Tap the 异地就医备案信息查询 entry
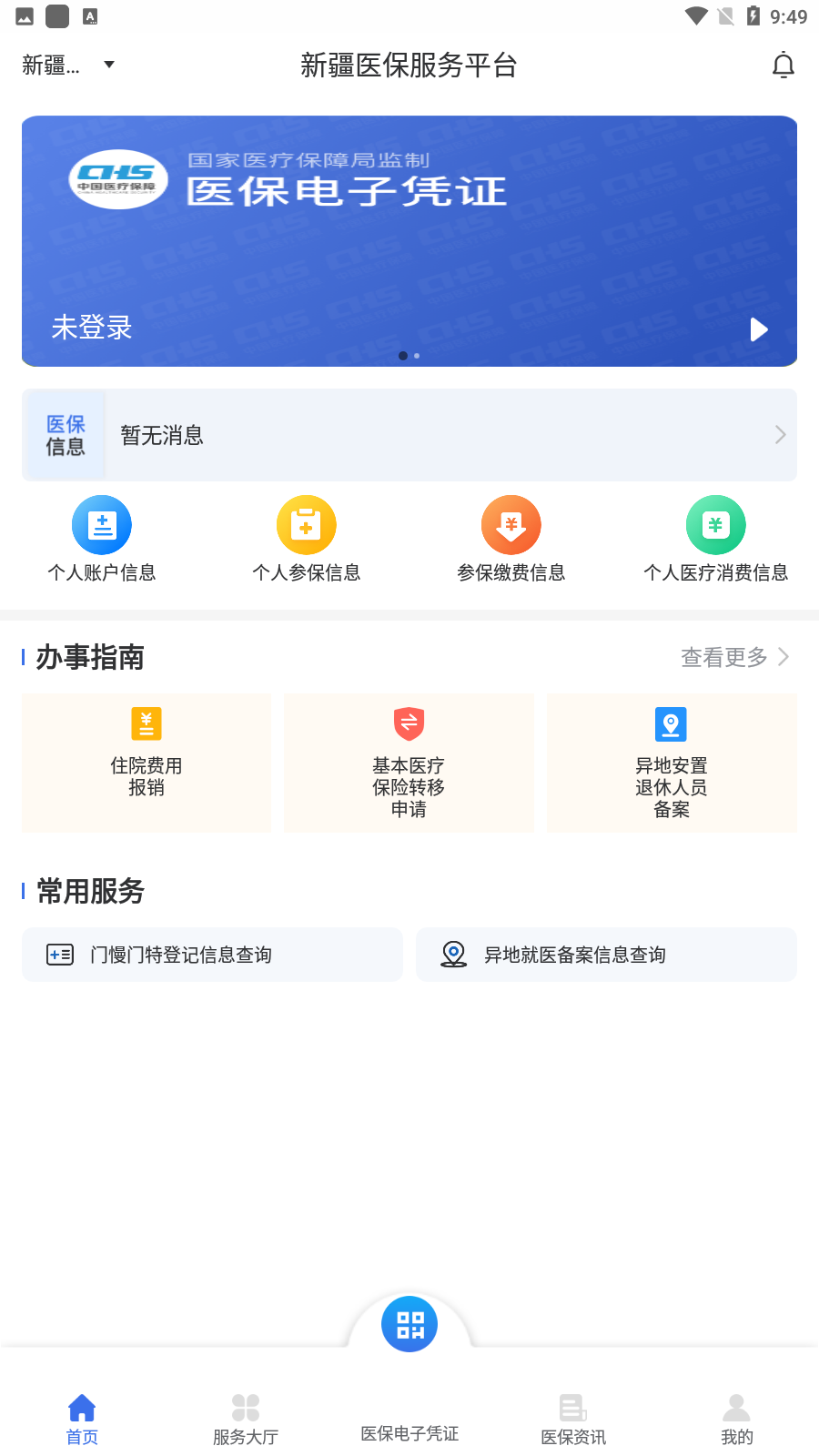The image size is (819, 1456). (606, 955)
